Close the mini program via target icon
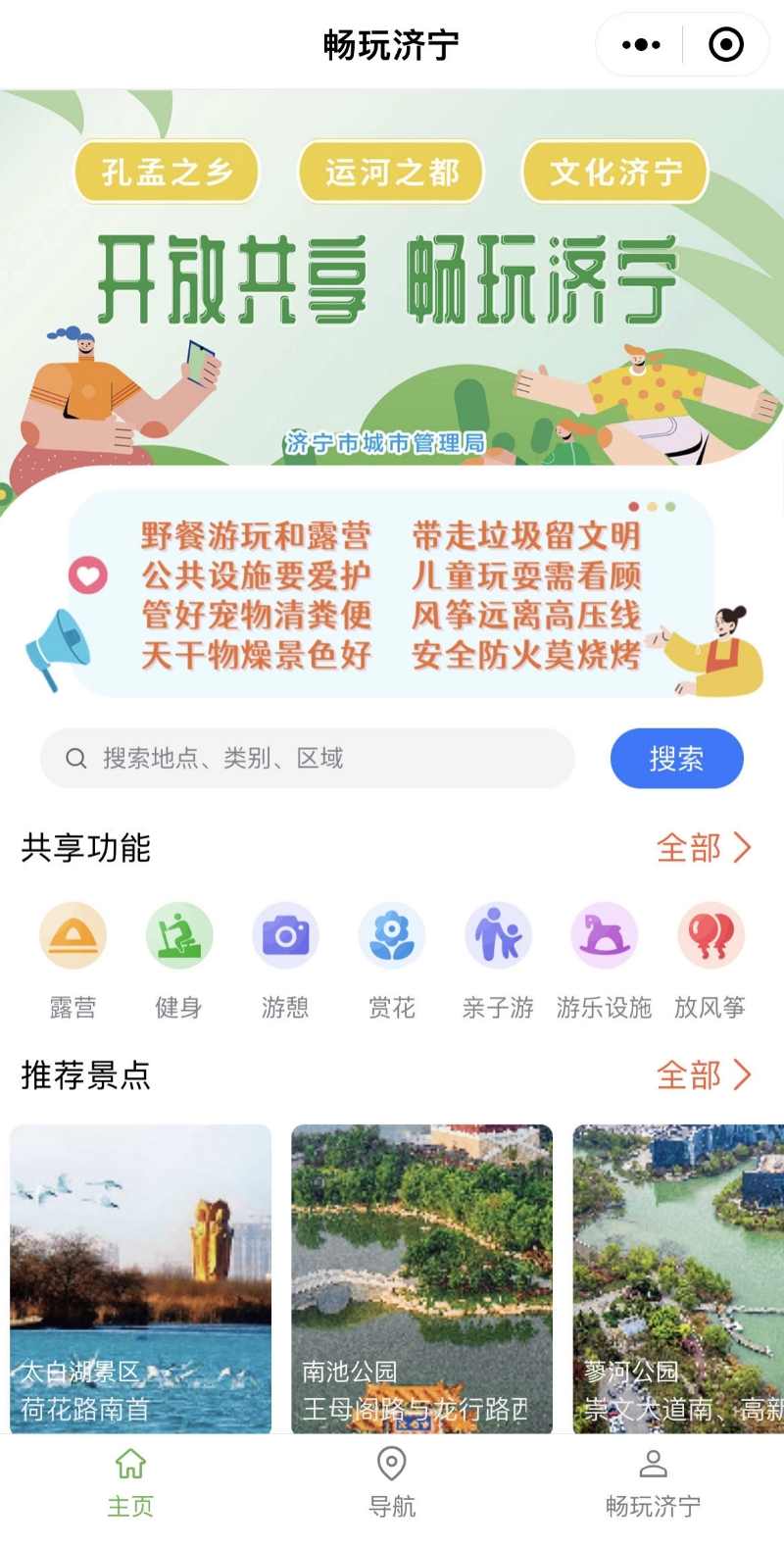Viewport: 784px width, 1547px height. (726, 45)
